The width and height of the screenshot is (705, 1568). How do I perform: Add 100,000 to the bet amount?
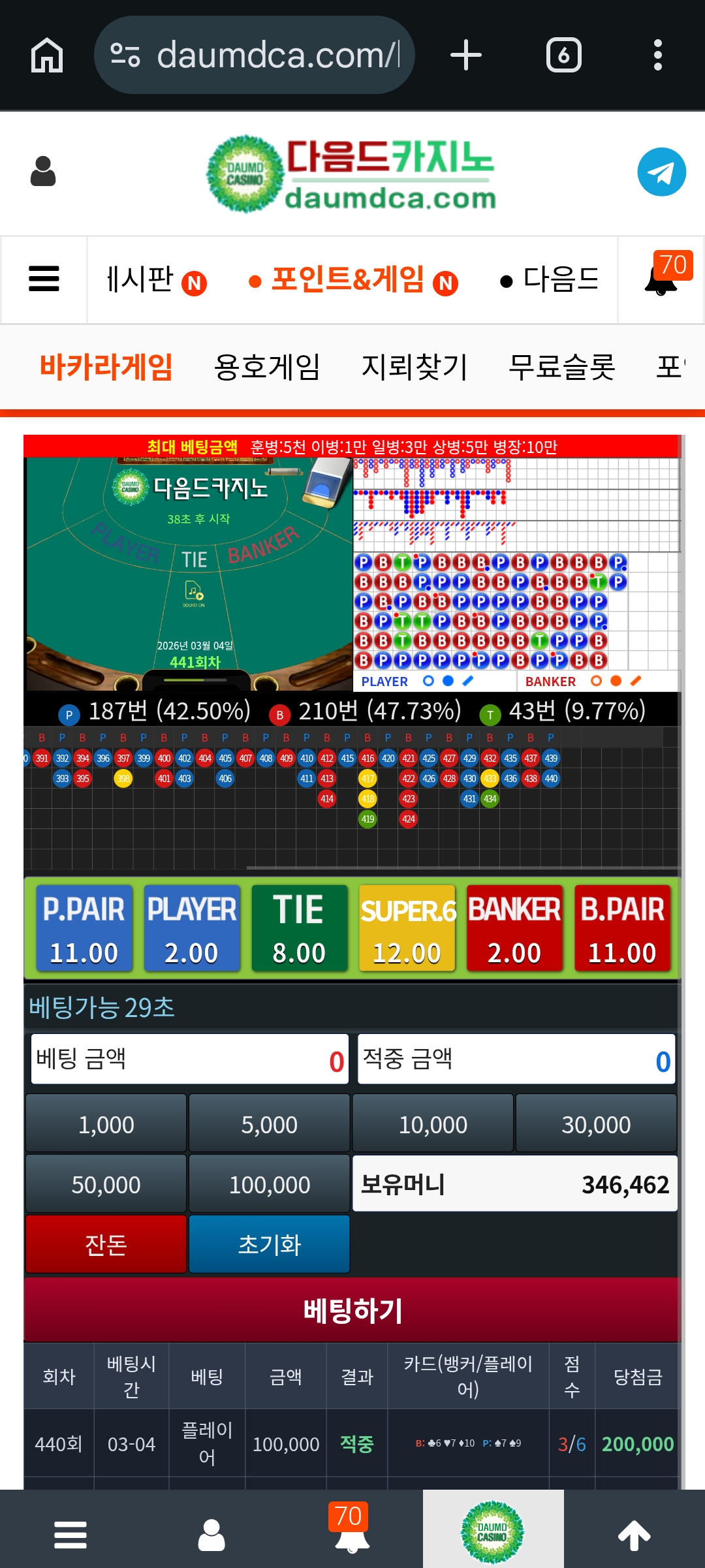(x=269, y=1184)
